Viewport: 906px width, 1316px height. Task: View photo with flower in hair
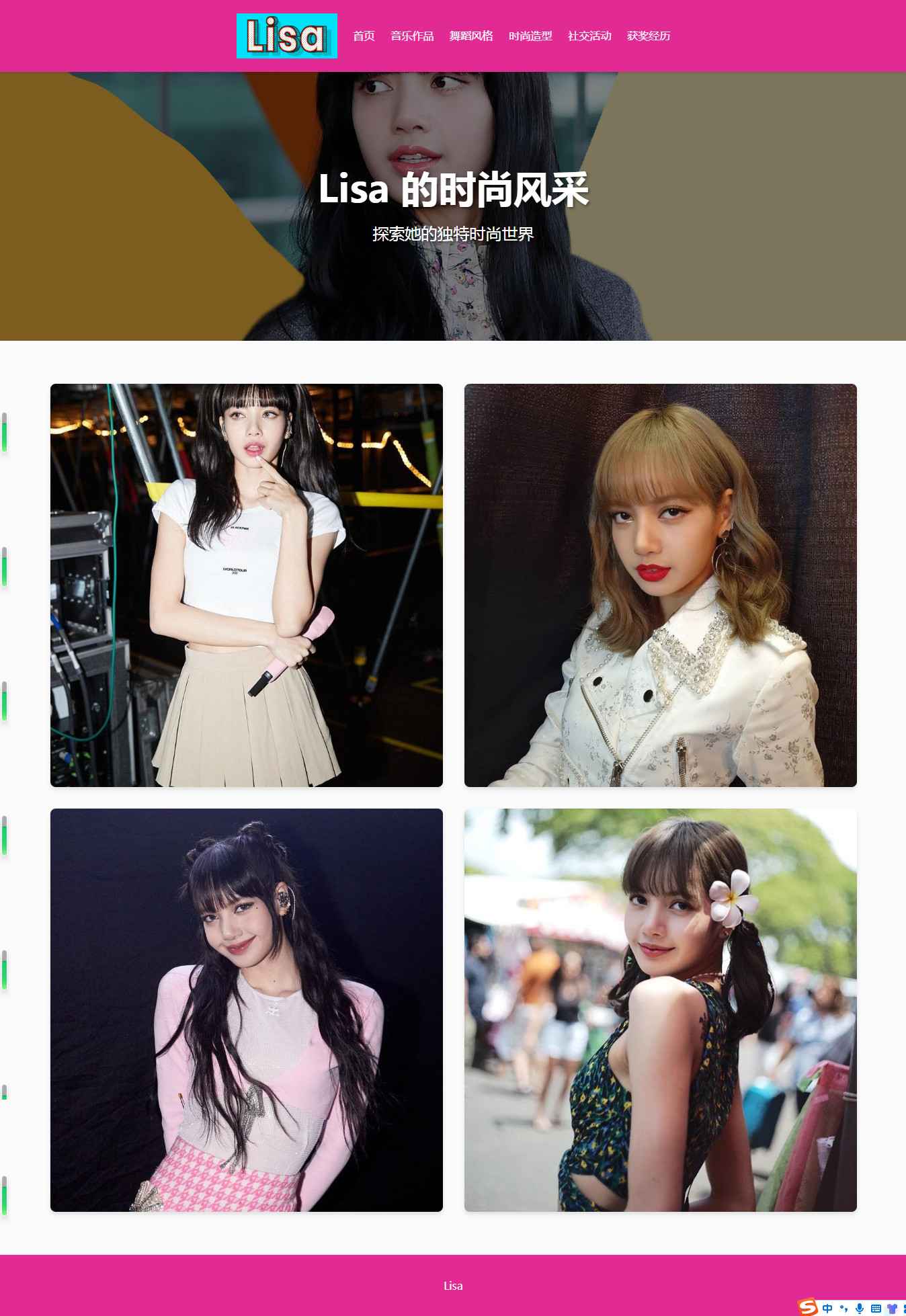tap(660, 1010)
